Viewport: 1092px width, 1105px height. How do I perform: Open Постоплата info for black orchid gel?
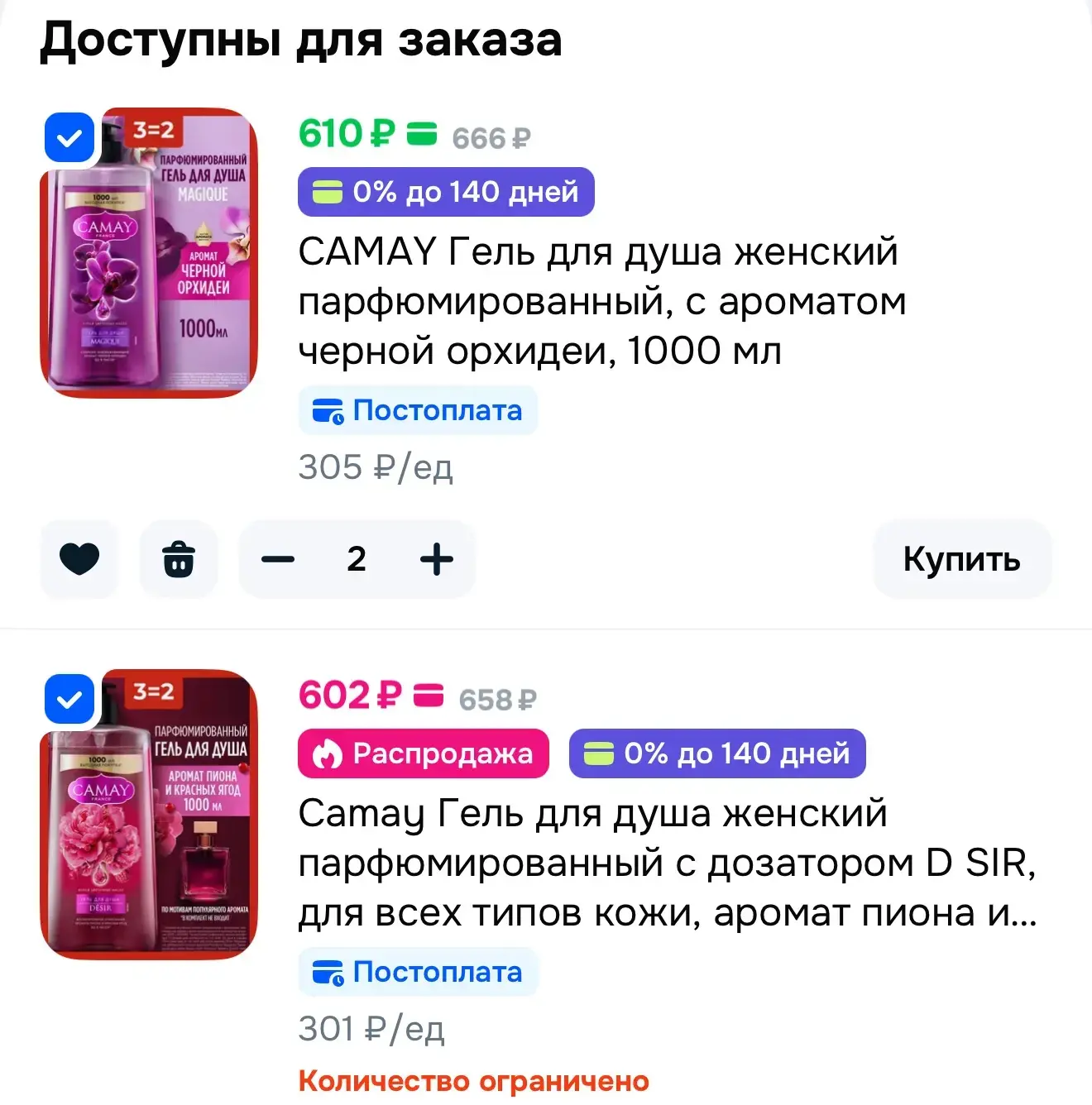418,411
